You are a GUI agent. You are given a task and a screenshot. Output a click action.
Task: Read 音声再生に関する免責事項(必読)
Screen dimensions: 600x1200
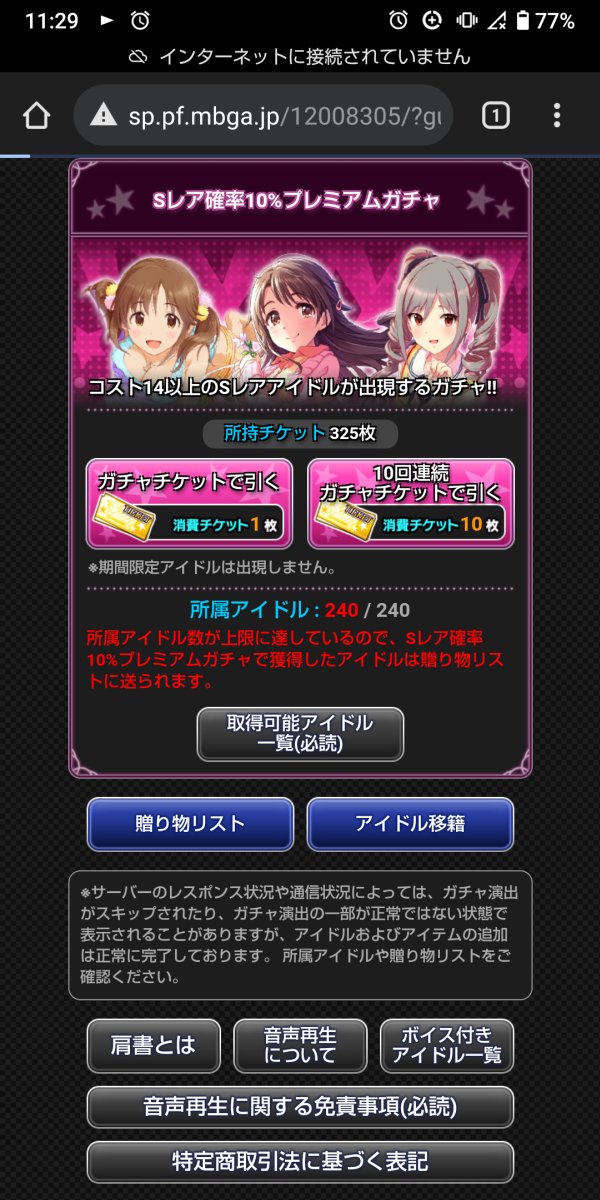(300, 1107)
